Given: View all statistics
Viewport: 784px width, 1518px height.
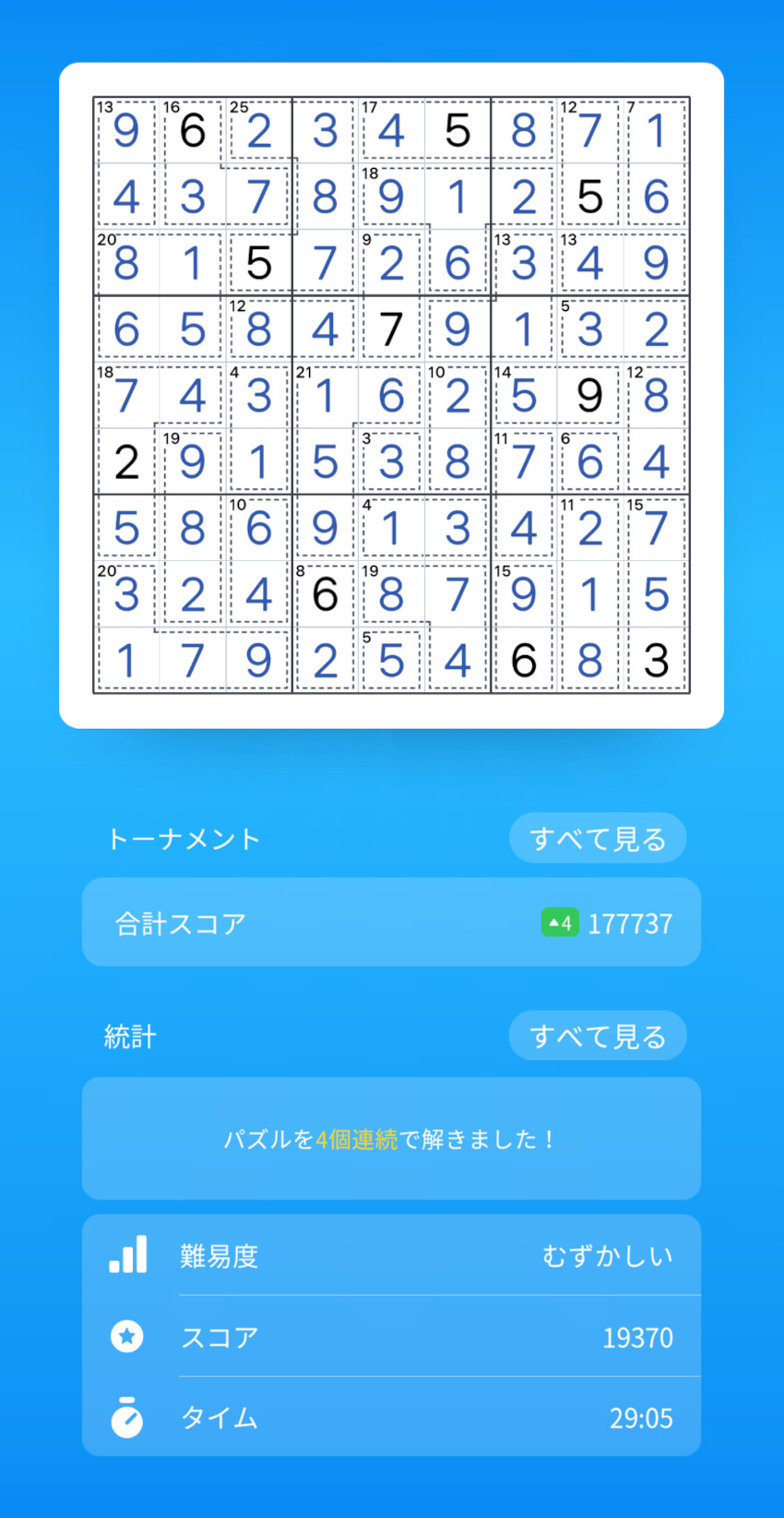Looking at the screenshot, I should (x=597, y=1036).
